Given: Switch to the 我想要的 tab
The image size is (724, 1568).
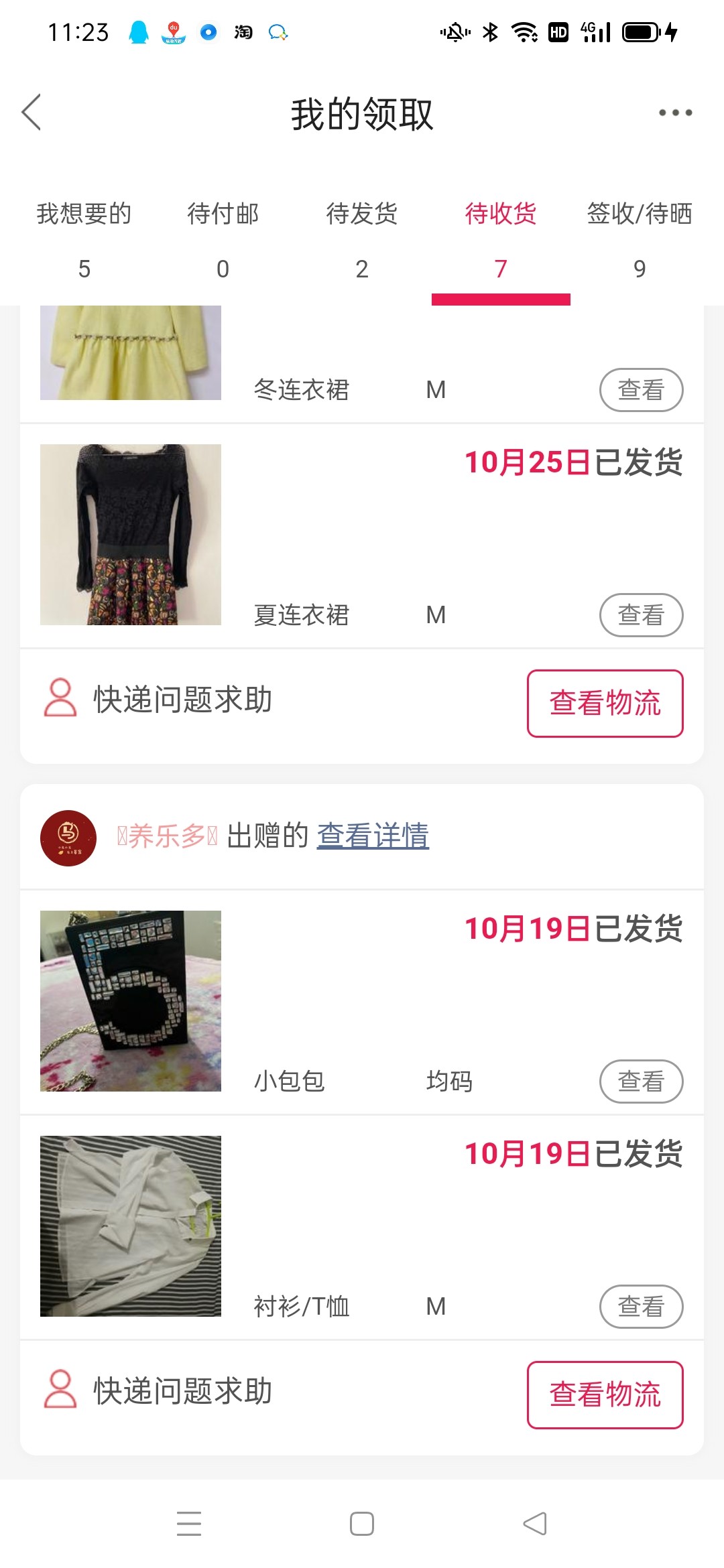Looking at the screenshot, I should point(84,239).
